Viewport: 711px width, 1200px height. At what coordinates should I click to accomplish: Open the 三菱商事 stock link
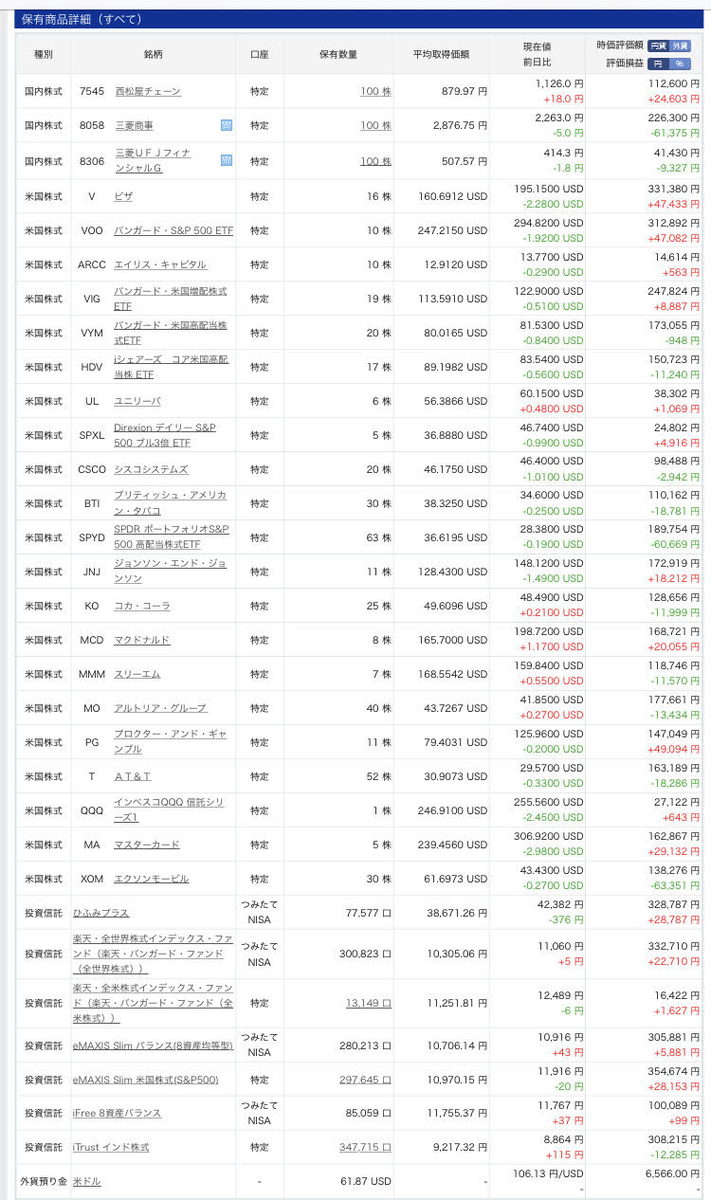coord(136,126)
